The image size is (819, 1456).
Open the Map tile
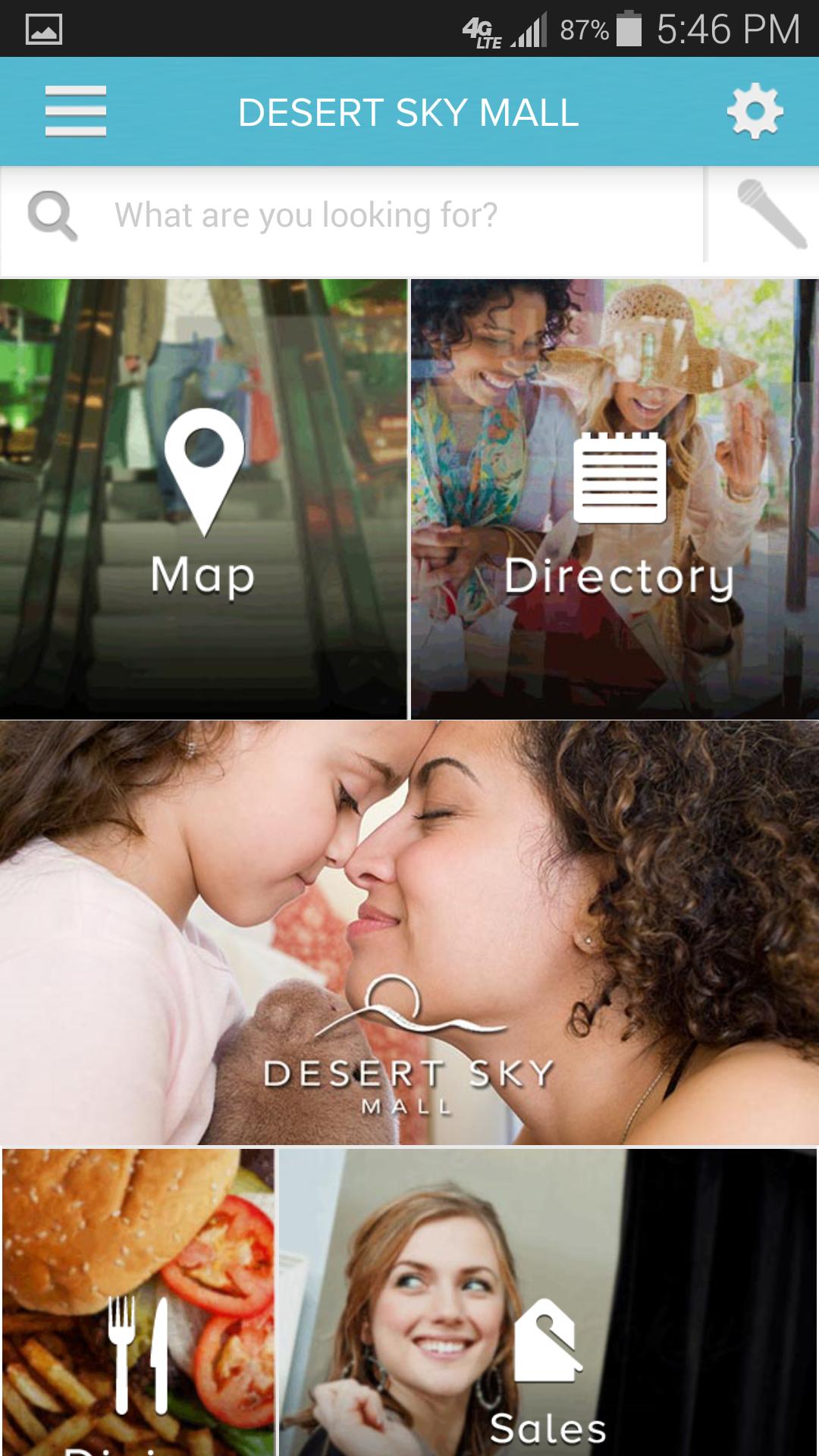point(203,499)
